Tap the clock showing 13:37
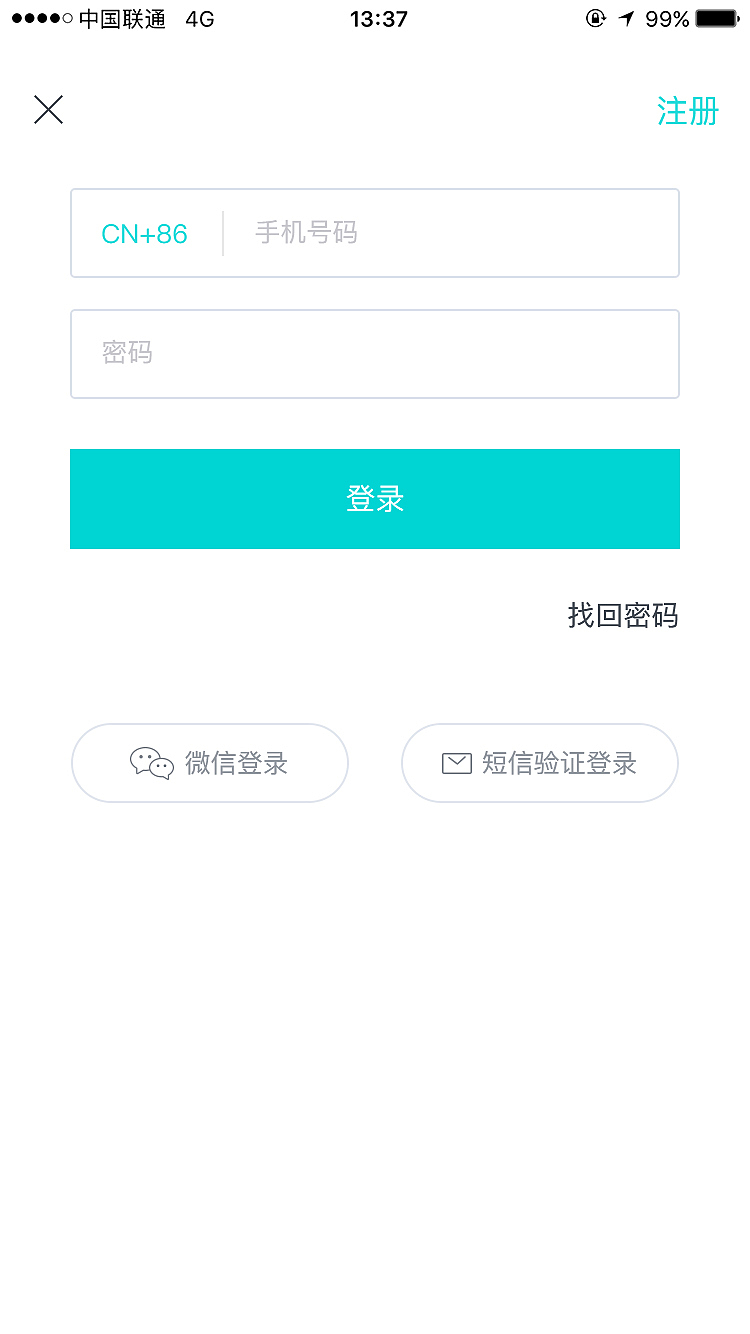750x1334 pixels. point(375,18)
